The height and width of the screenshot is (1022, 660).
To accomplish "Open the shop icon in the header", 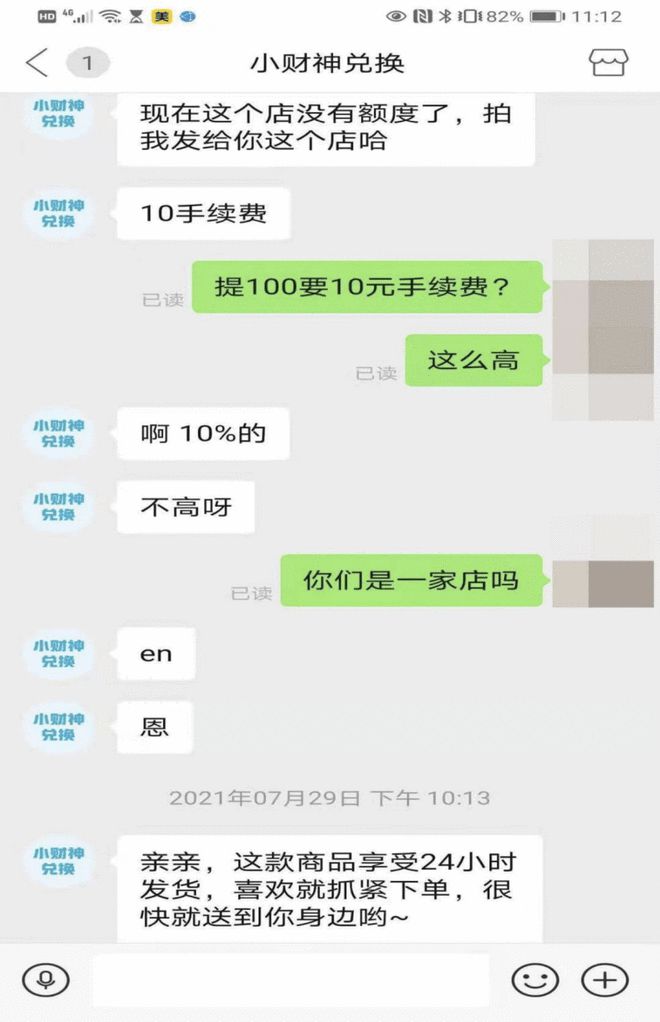I will pos(607,63).
